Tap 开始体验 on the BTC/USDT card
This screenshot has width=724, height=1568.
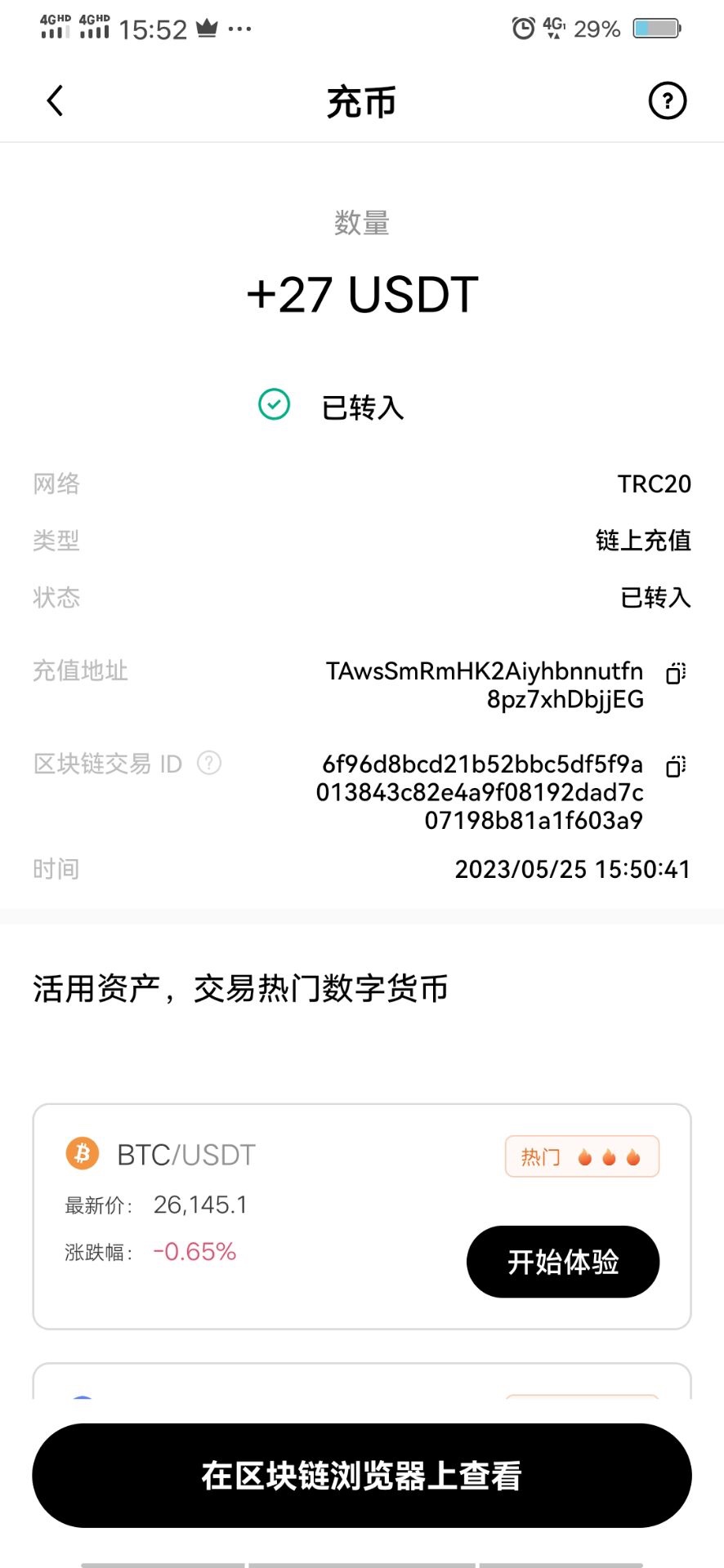coord(562,1261)
